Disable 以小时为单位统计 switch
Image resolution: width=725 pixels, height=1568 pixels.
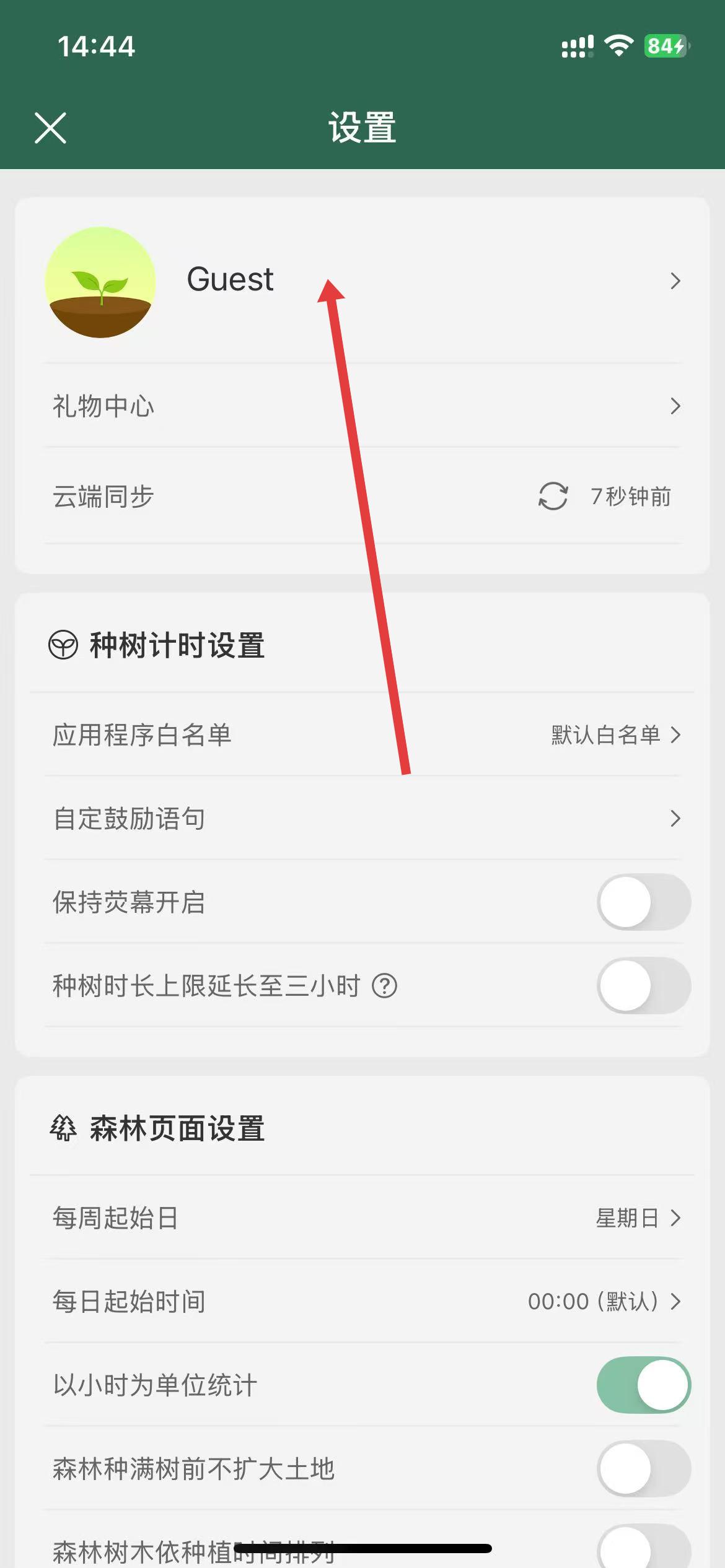[x=643, y=1385]
